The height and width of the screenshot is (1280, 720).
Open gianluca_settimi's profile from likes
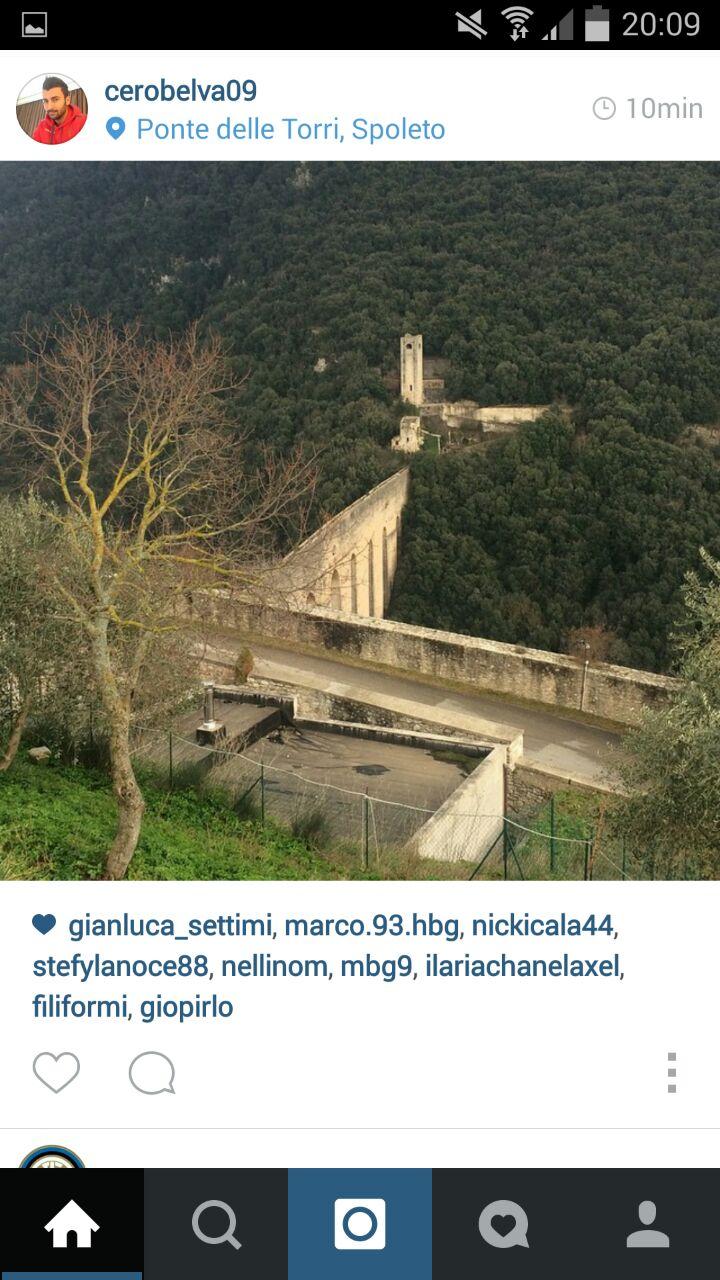point(170,926)
